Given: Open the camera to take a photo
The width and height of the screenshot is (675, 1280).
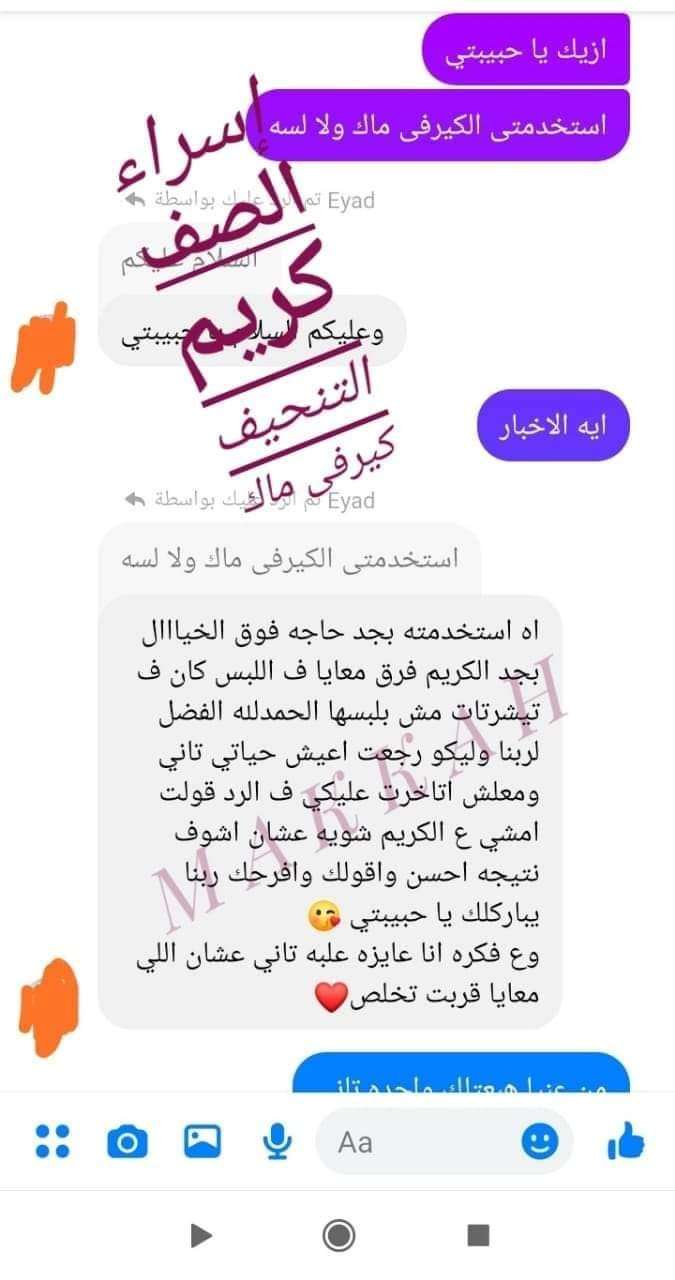Looking at the screenshot, I should point(127,1141).
